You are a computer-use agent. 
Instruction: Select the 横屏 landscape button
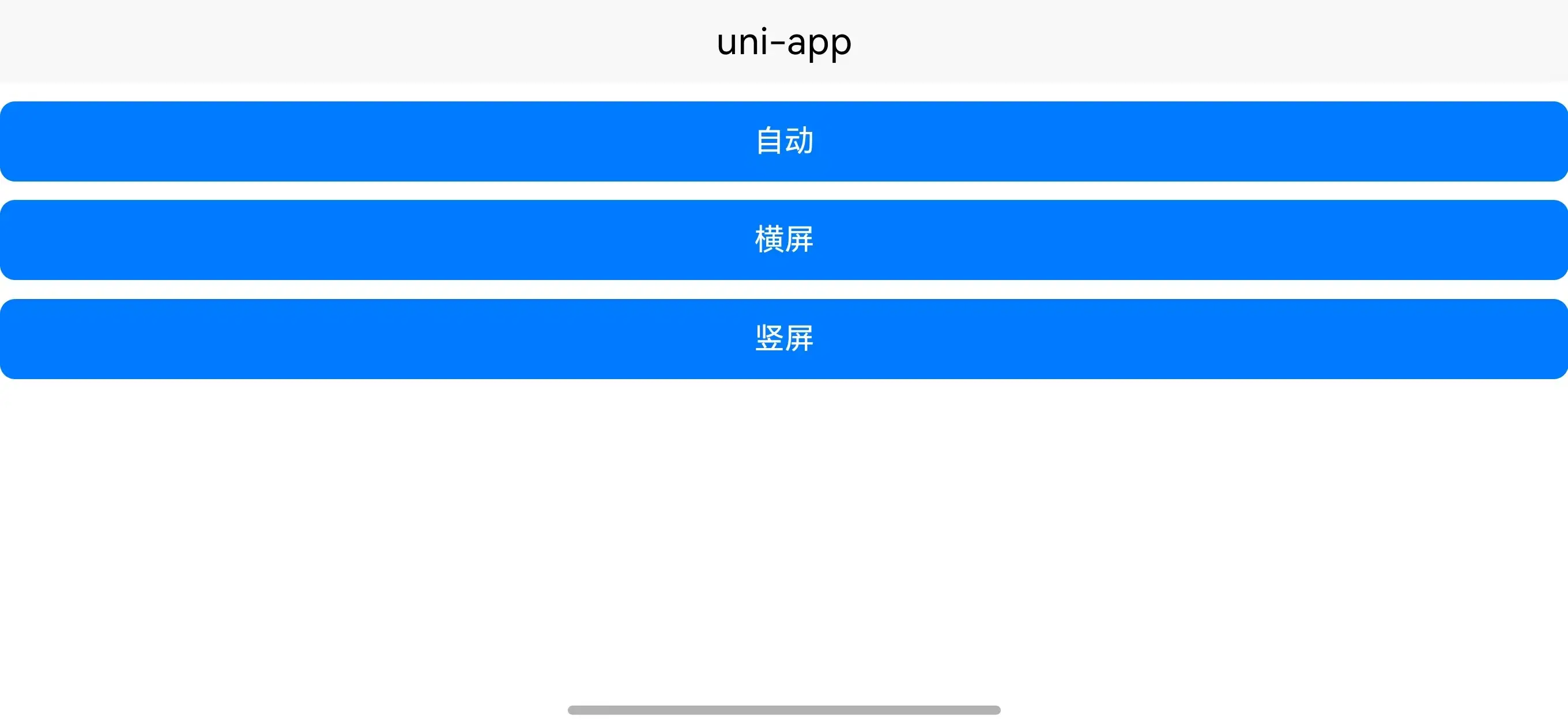pos(784,240)
